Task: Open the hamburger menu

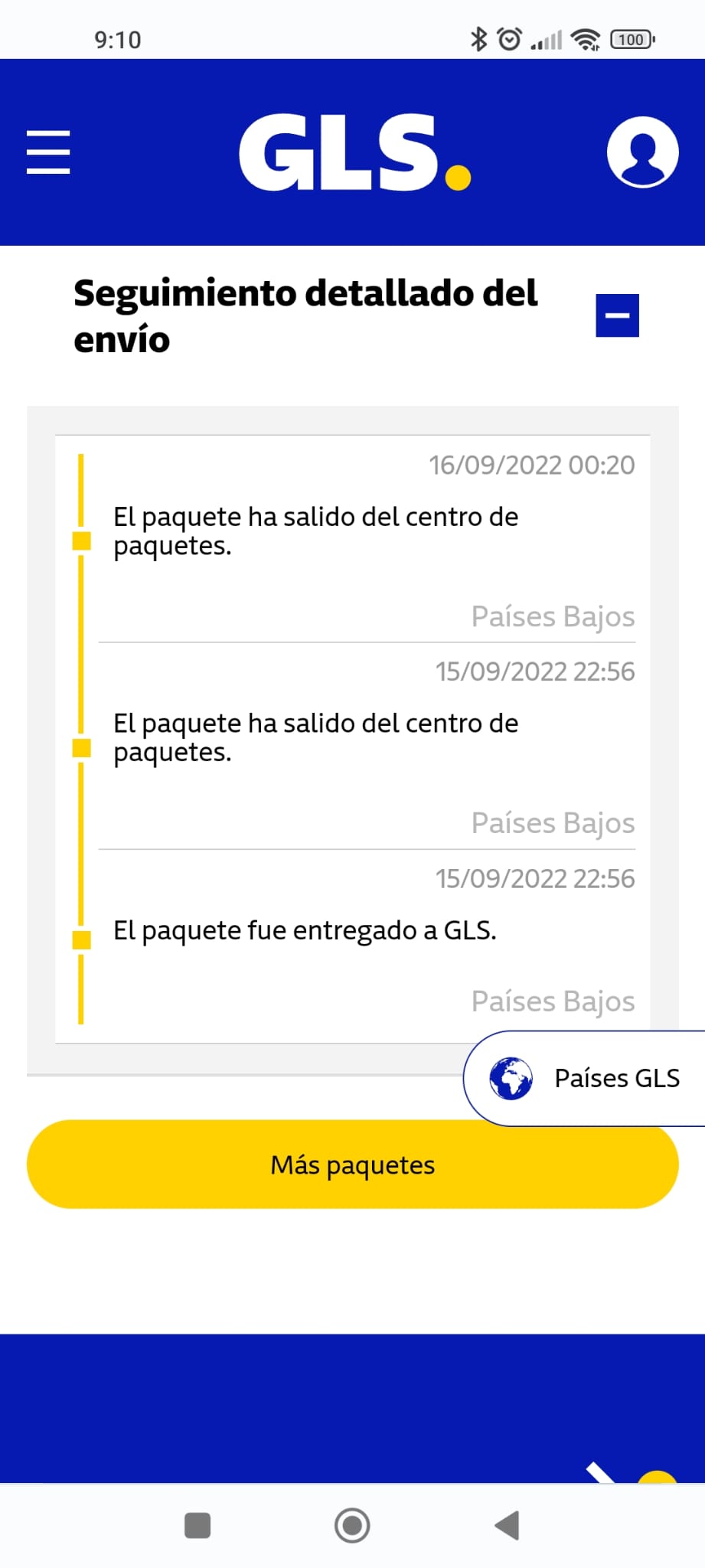Action: click(48, 152)
